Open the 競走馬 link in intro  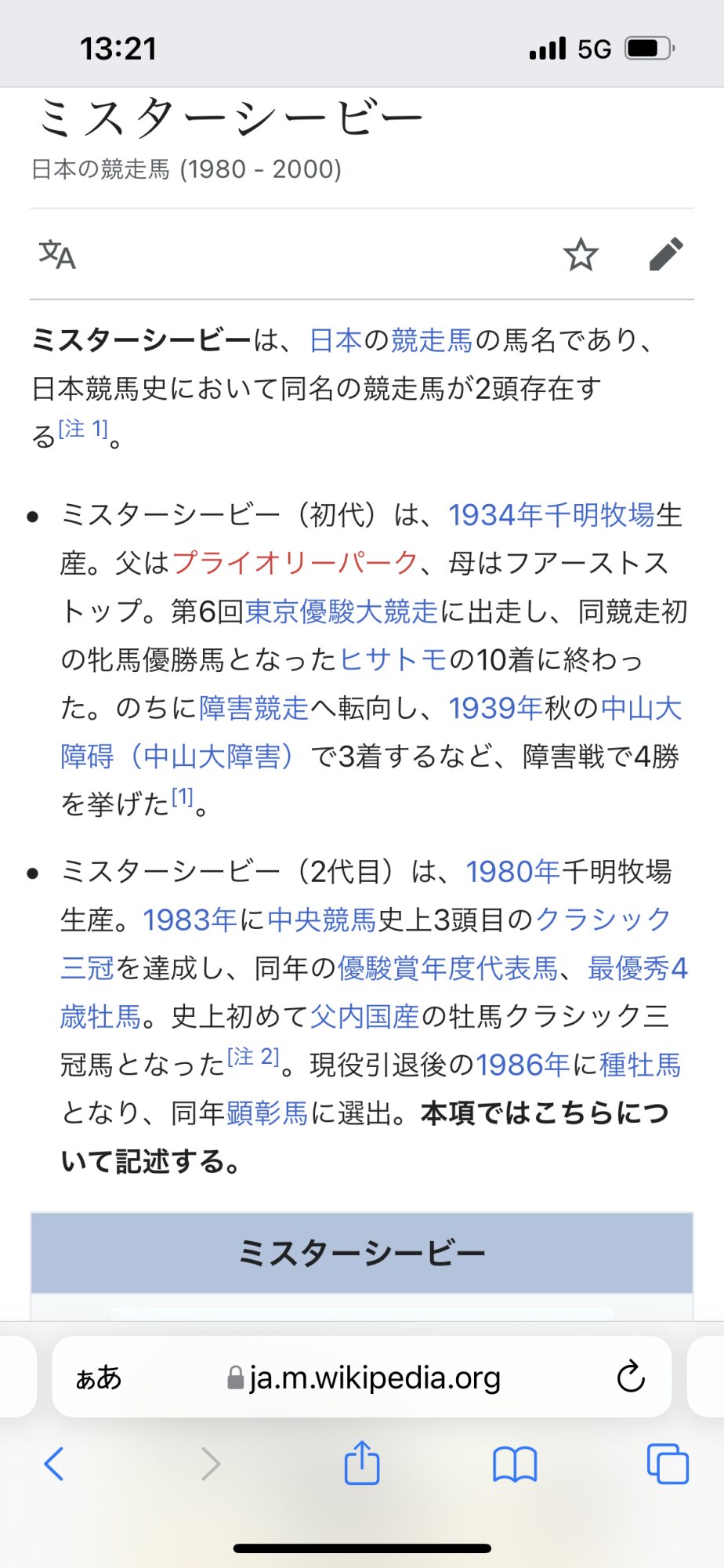(x=432, y=340)
